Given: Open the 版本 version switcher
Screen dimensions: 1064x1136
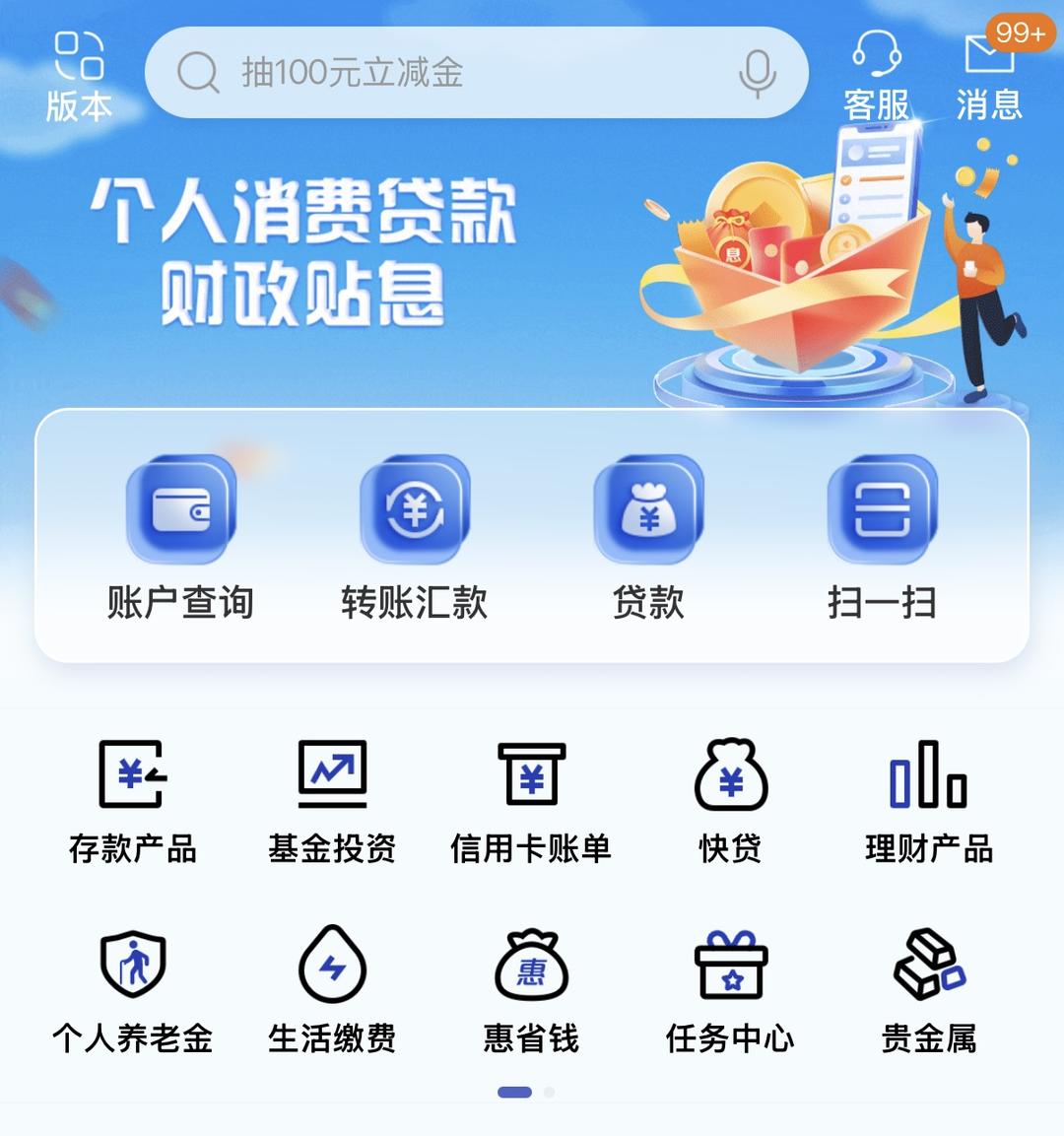Looking at the screenshot, I should click(79, 75).
